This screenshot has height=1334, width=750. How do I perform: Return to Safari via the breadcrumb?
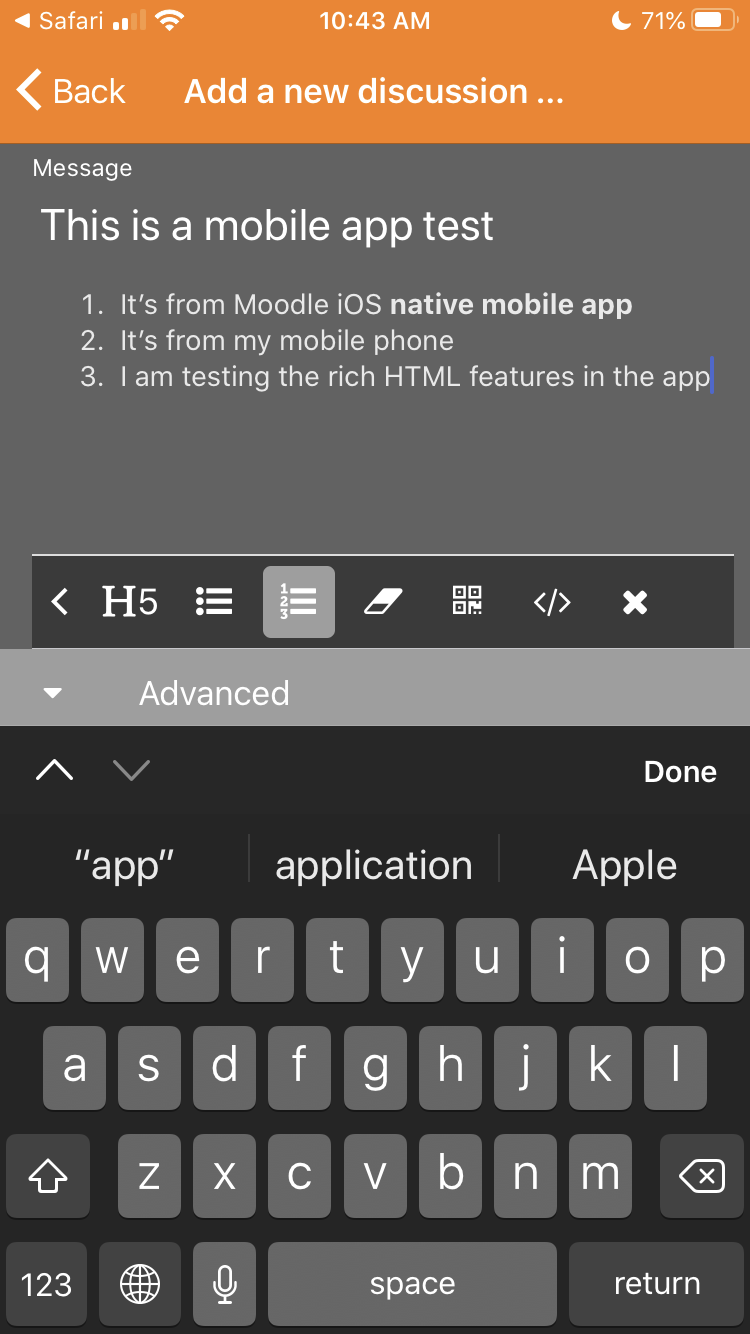pyautogui.click(x=59, y=20)
